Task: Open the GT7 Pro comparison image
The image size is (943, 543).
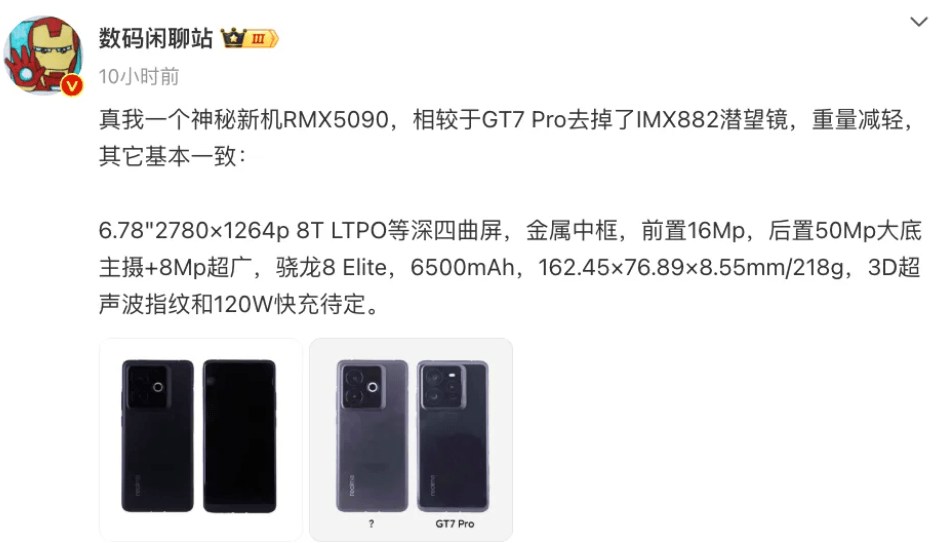Action: (411, 438)
